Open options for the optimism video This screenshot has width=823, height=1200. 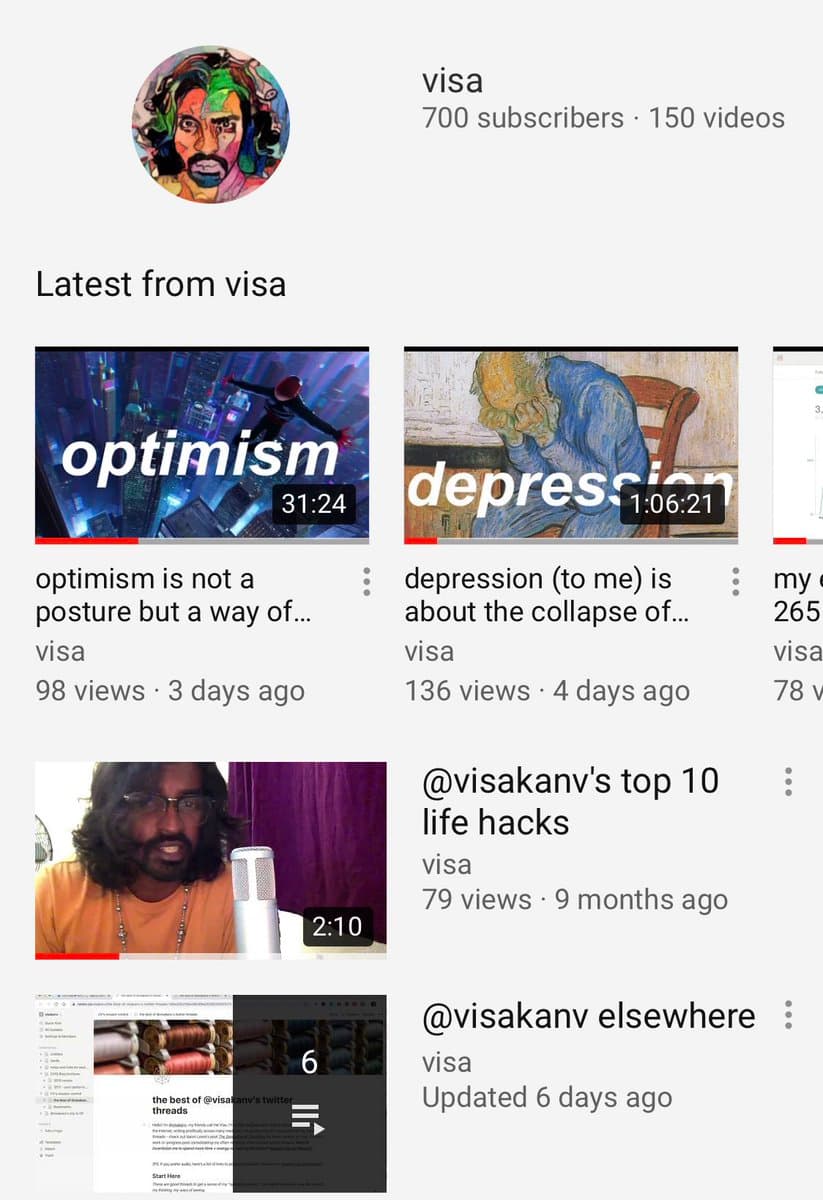[x=367, y=581]
